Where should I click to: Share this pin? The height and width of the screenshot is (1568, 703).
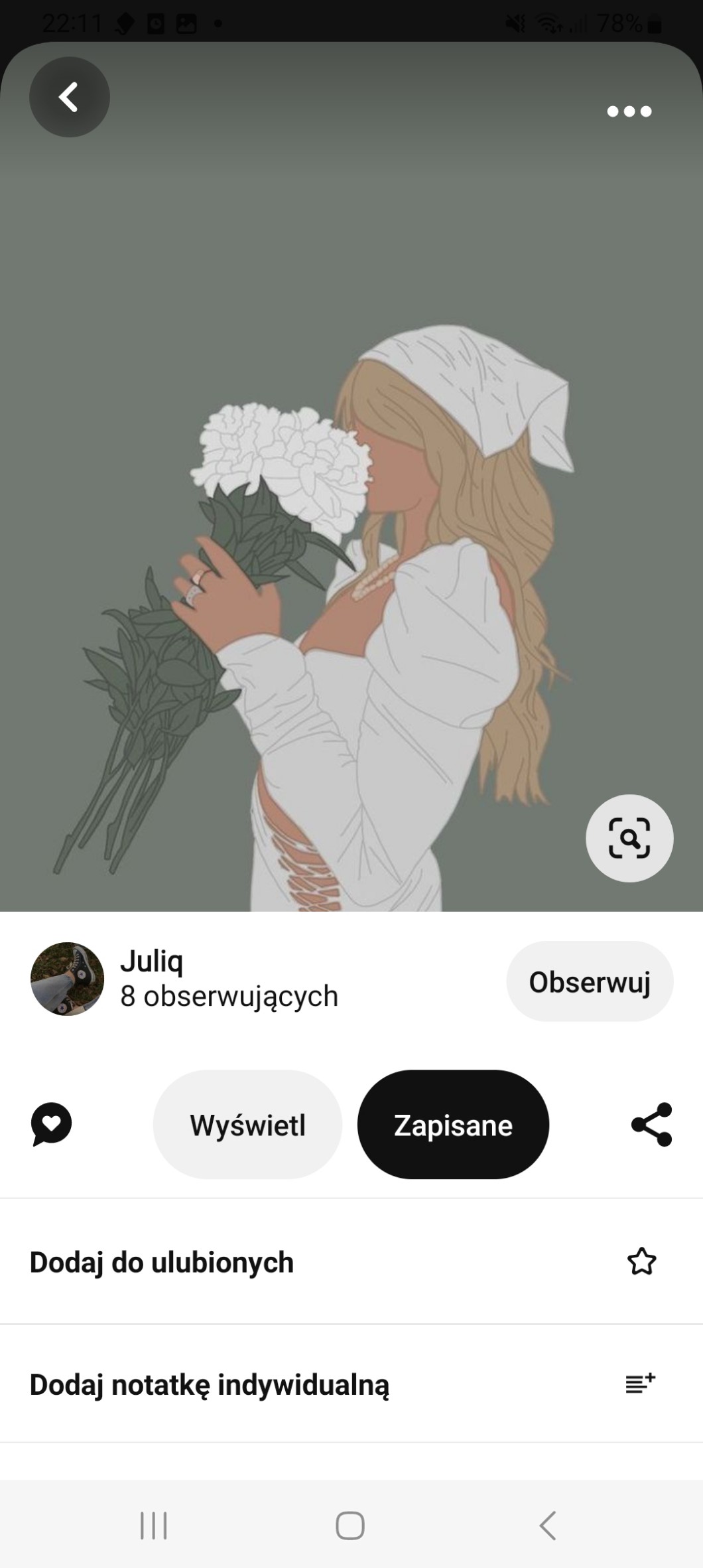[x=651, y=1124]
